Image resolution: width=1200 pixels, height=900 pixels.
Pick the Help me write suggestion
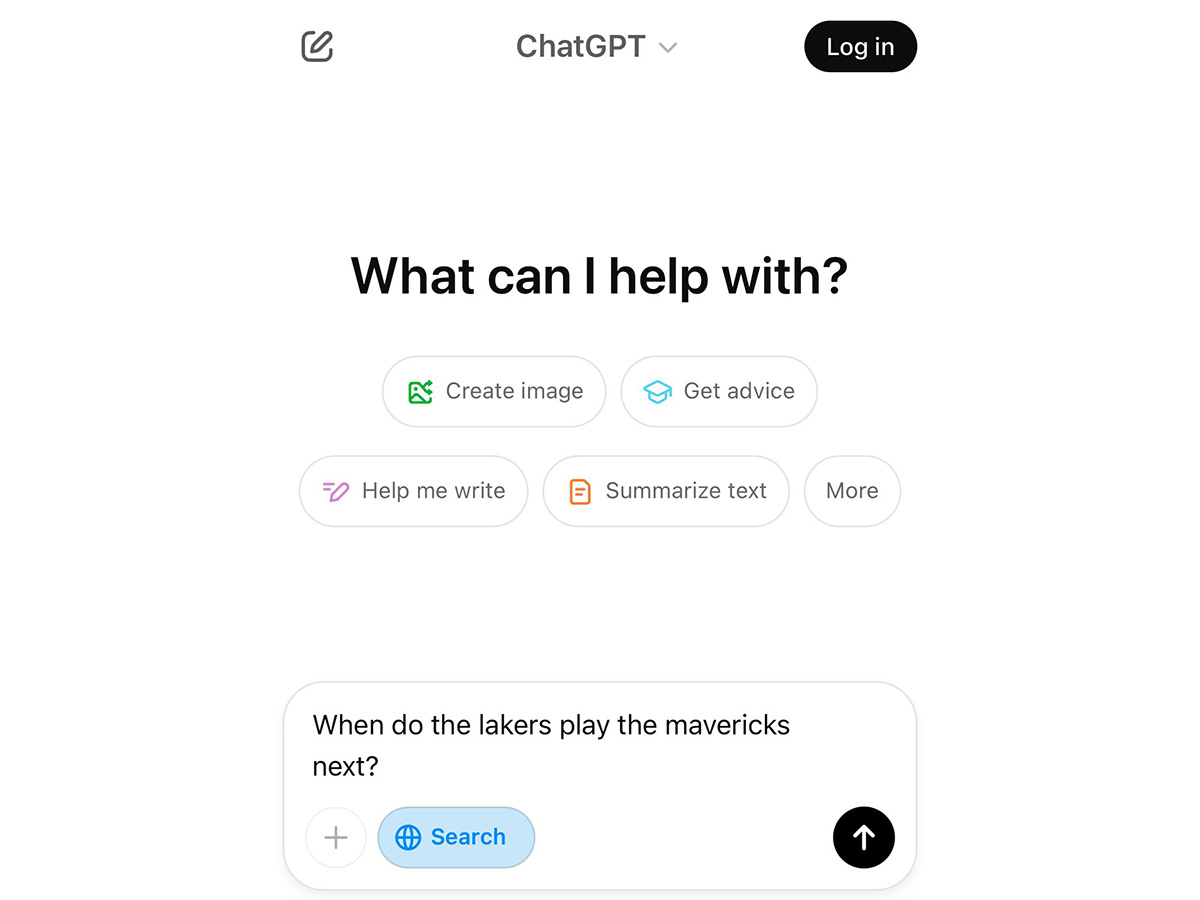tap(413, 491)
